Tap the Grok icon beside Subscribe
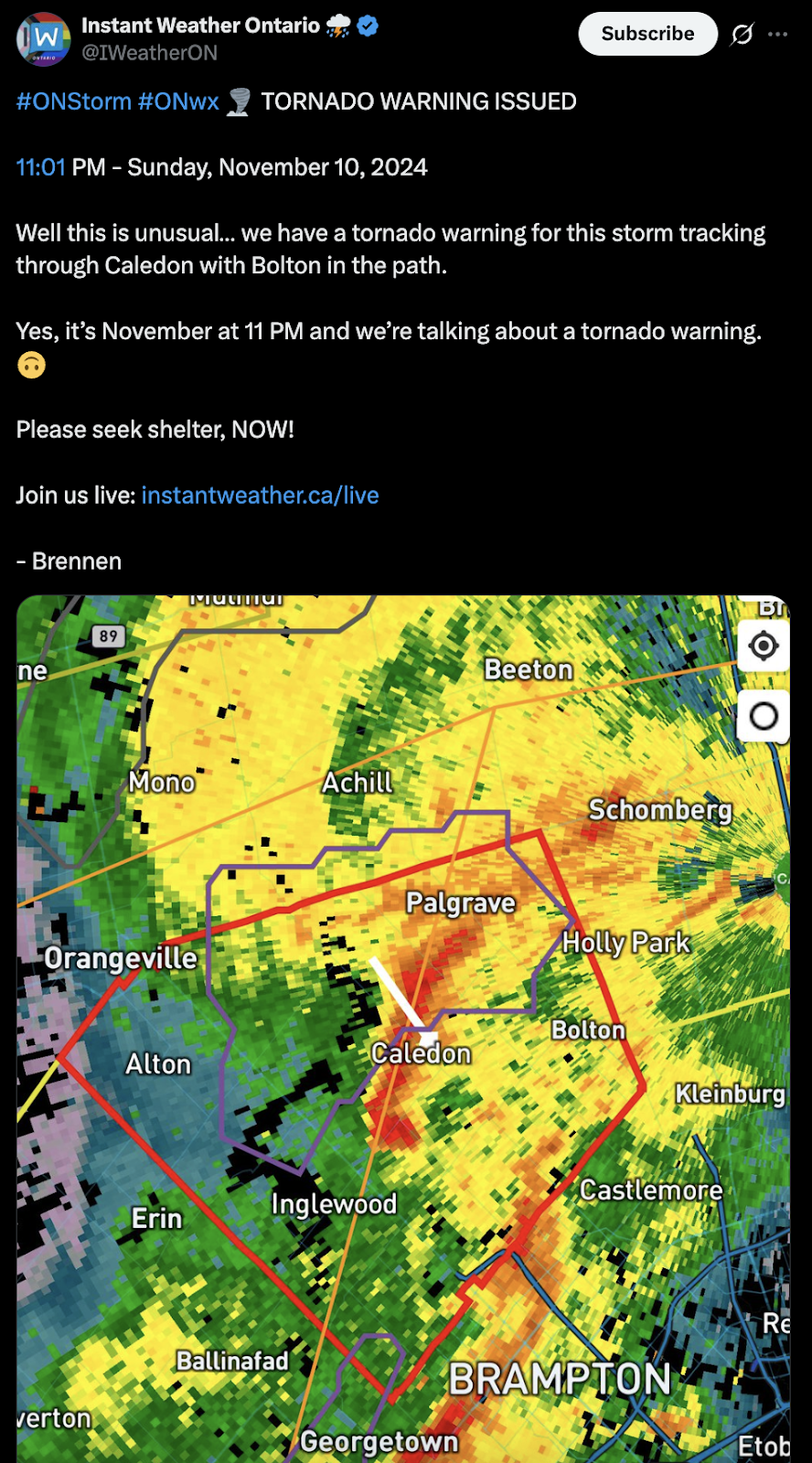The width and height of the screenshot is (812, 1463). [742, 35]
